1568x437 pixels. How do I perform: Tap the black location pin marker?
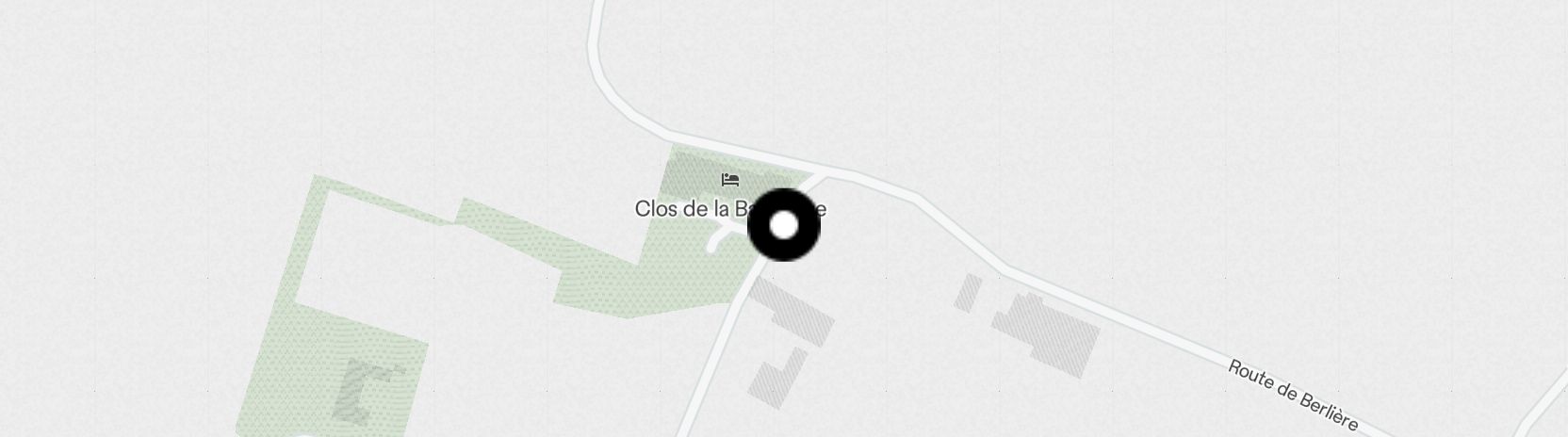point(784,225)
